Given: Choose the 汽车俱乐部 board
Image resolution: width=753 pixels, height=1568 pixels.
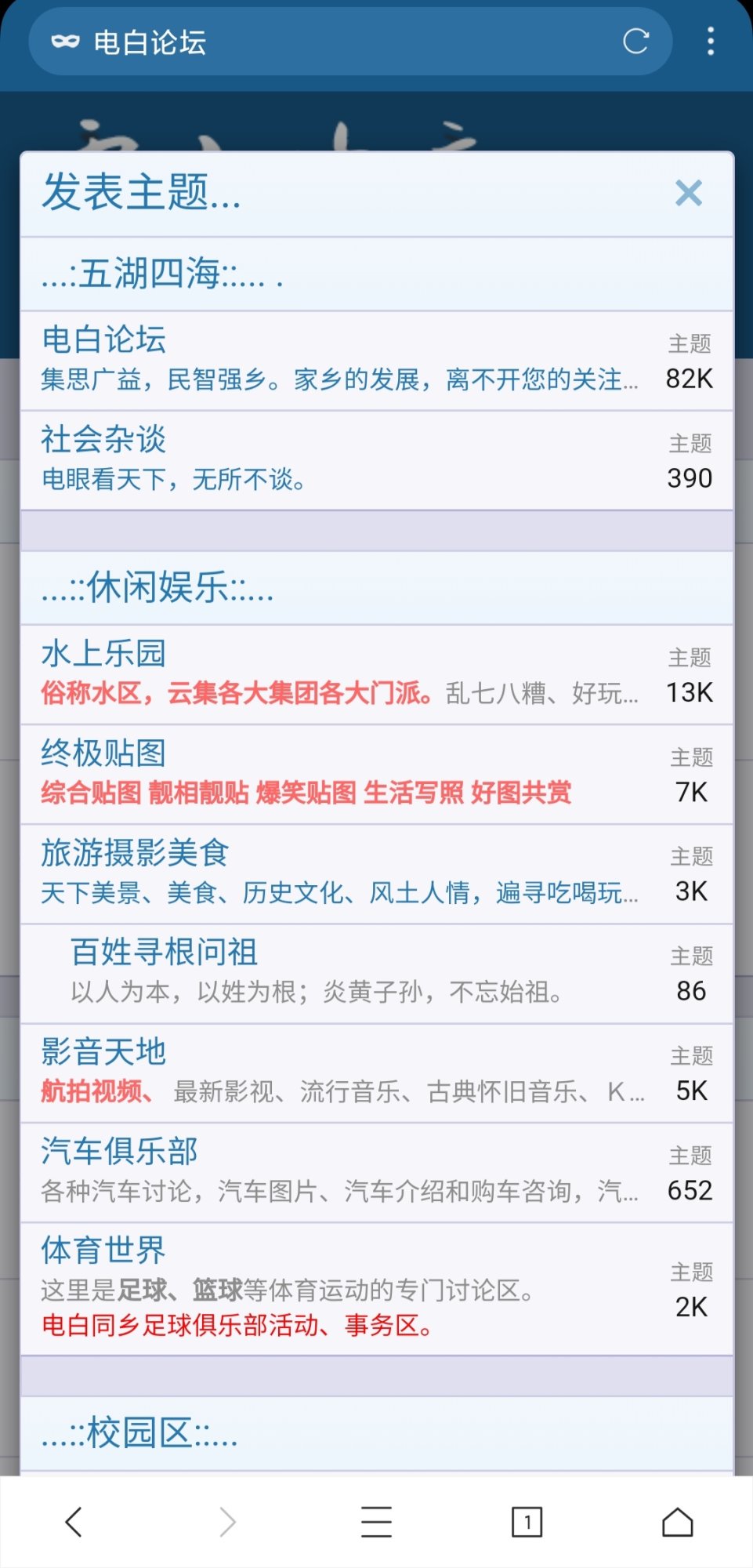Looking at the screenshot, I should [119, 1152].
